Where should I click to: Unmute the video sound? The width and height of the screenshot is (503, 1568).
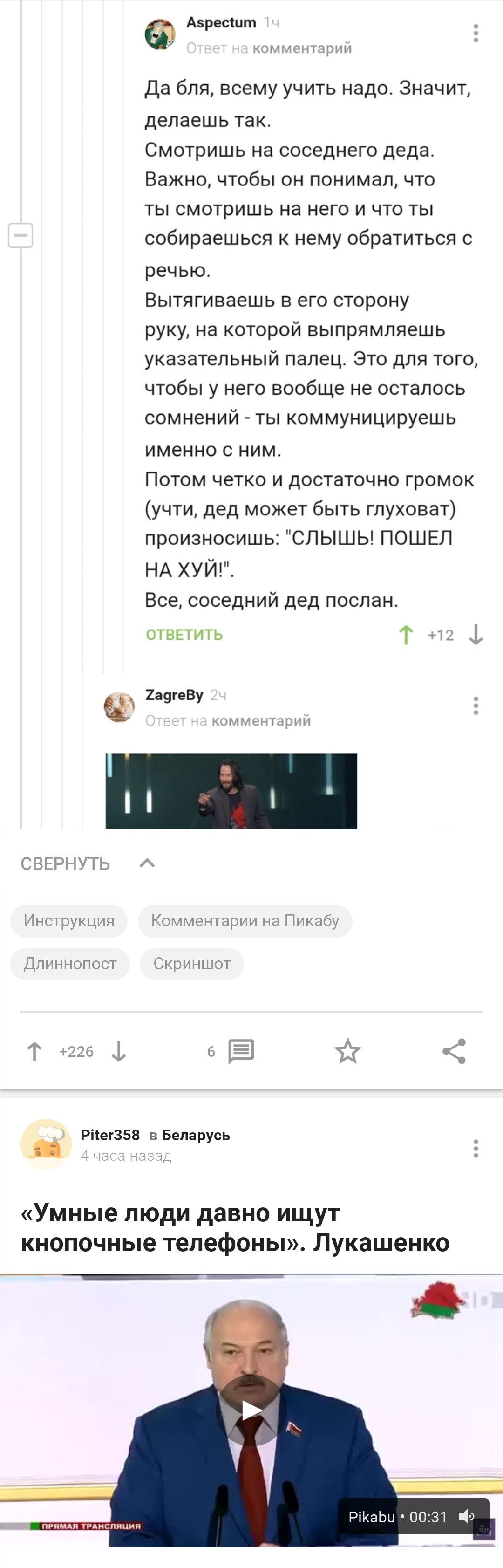pyautogui.click(x=467, y=1516)
